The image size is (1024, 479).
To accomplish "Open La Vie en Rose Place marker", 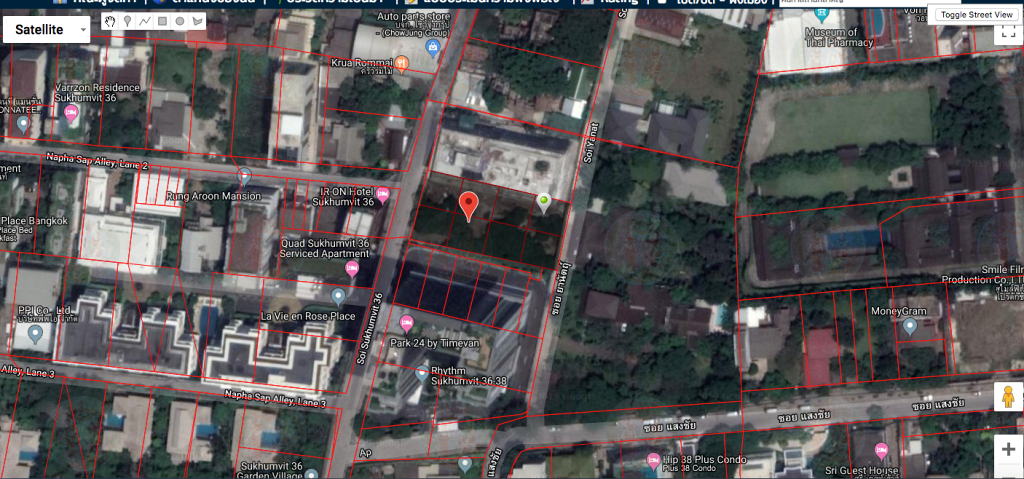I will pyautogui.click(x=338, y=296).
